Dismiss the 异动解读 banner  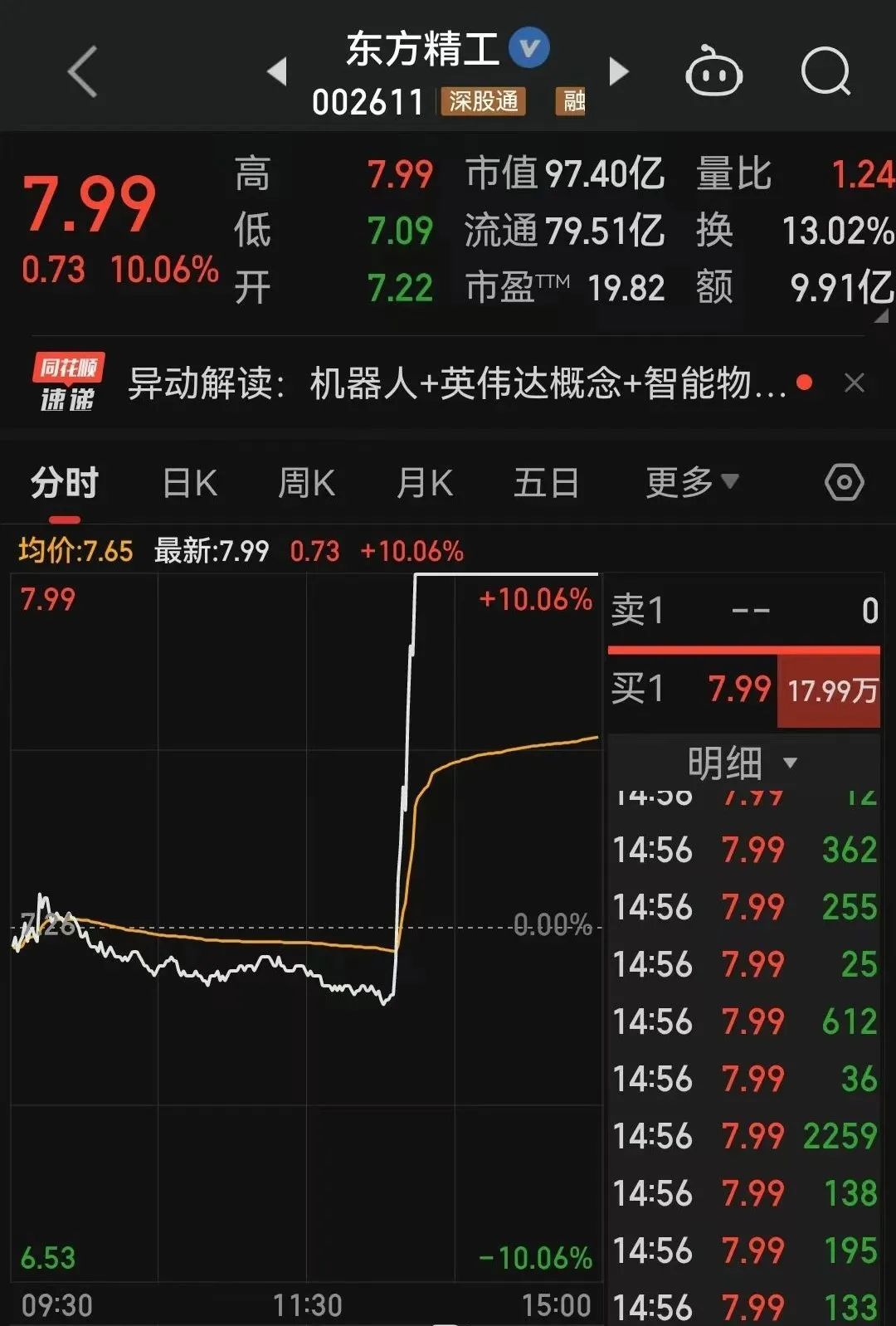[854, 383]
